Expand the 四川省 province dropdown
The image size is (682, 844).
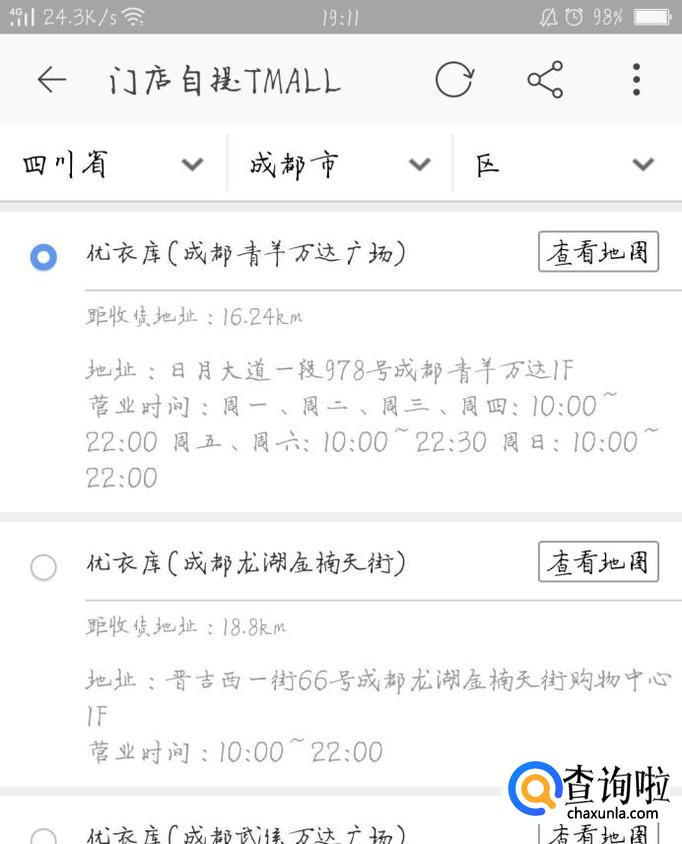tap(113, 164)
